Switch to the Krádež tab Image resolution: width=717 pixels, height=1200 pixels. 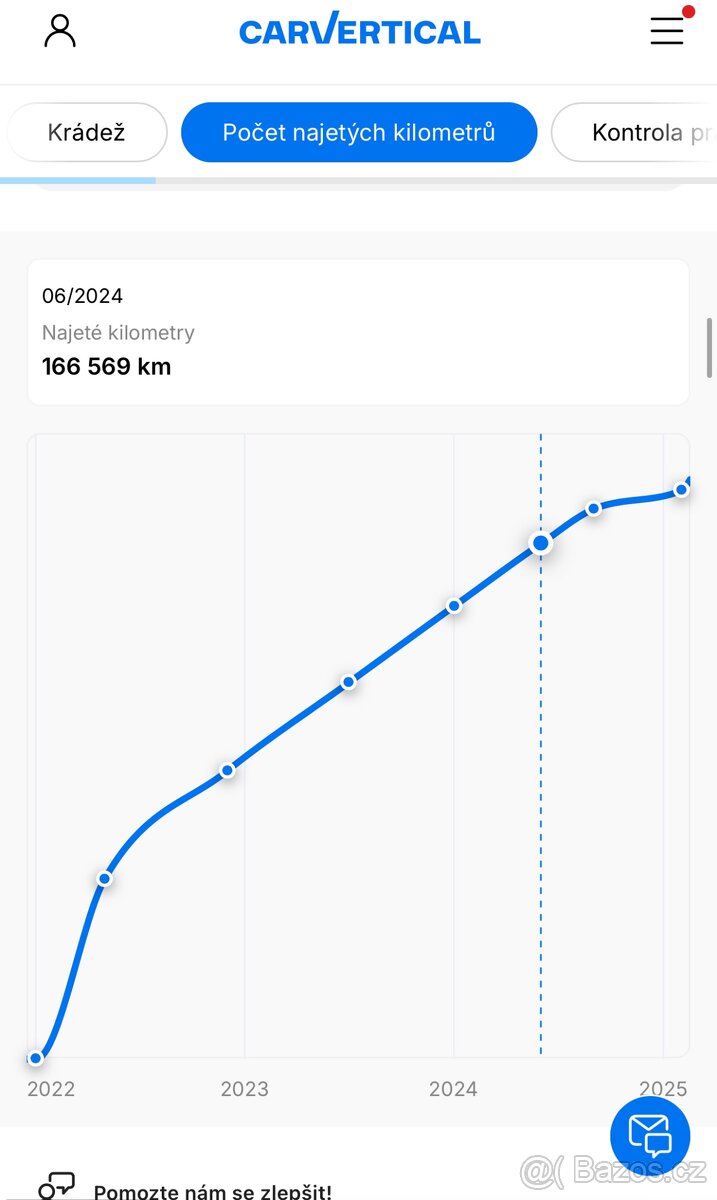86,132
